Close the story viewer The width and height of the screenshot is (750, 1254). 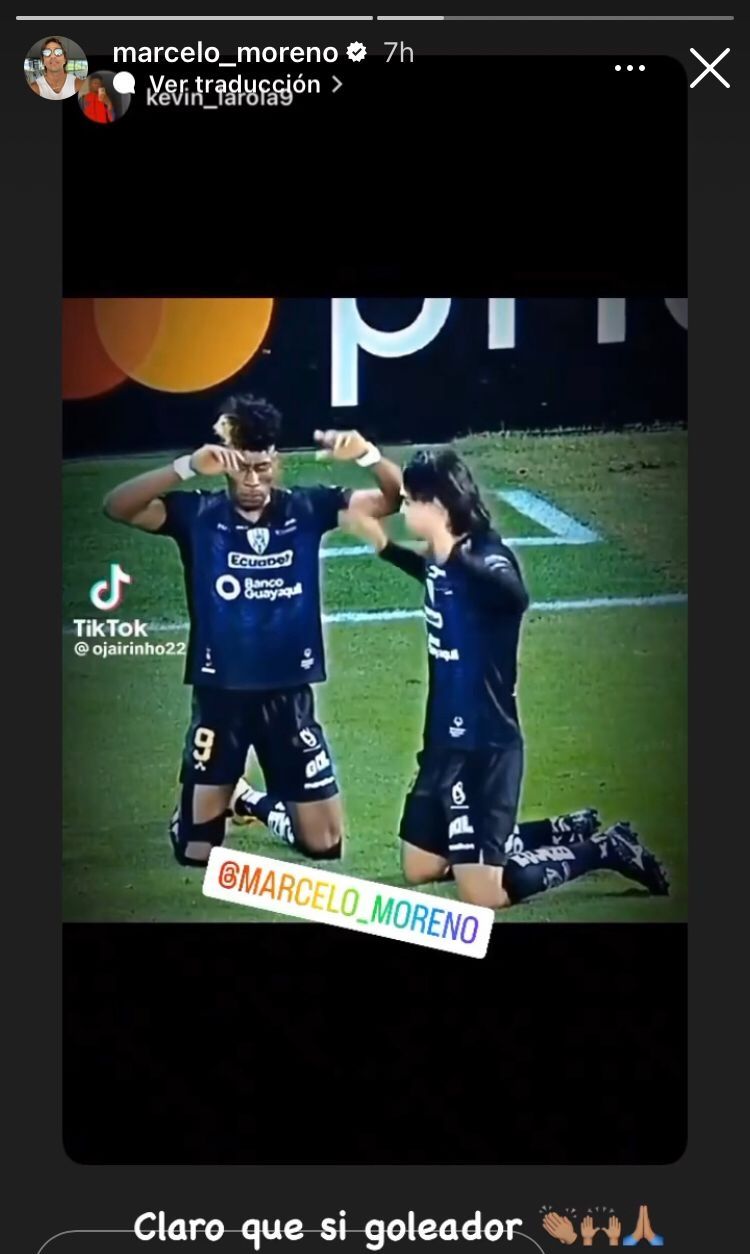(x=709, y=68)
